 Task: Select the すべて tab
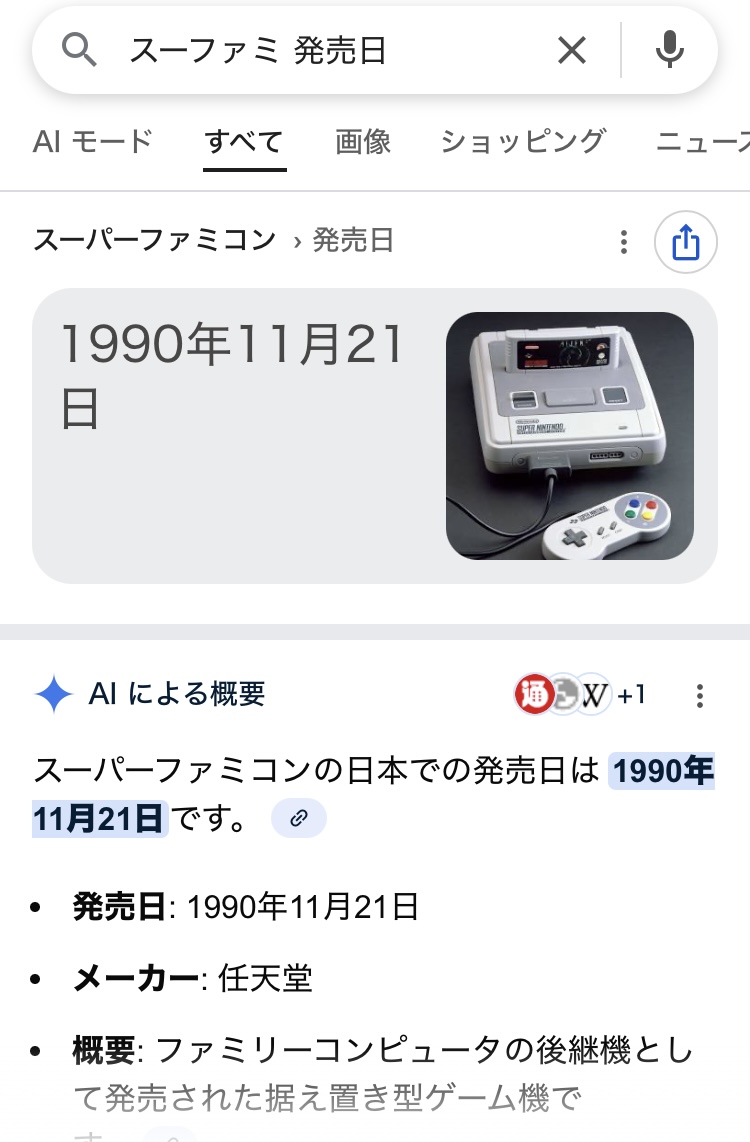coord(244,141)
